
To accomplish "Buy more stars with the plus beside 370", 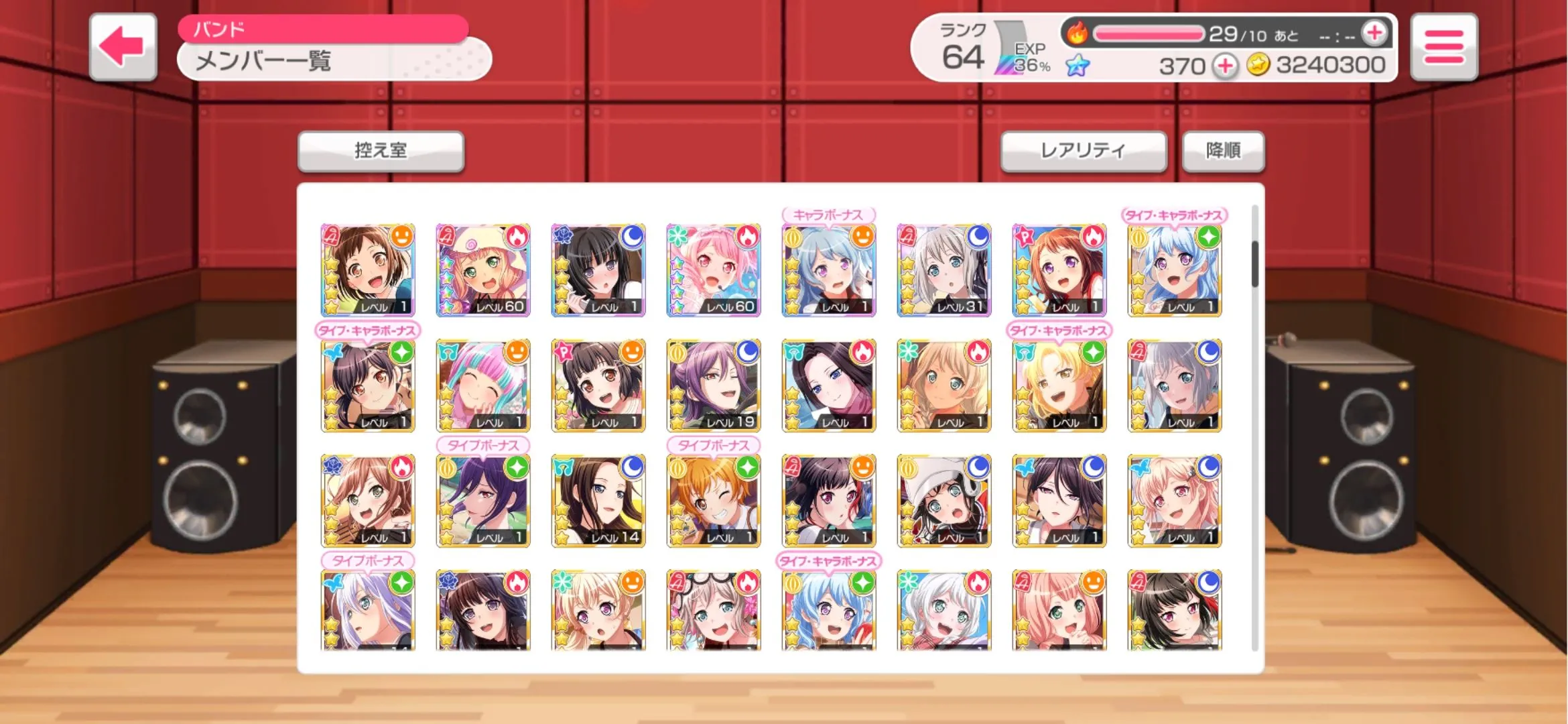I will tap(1225, 66).
